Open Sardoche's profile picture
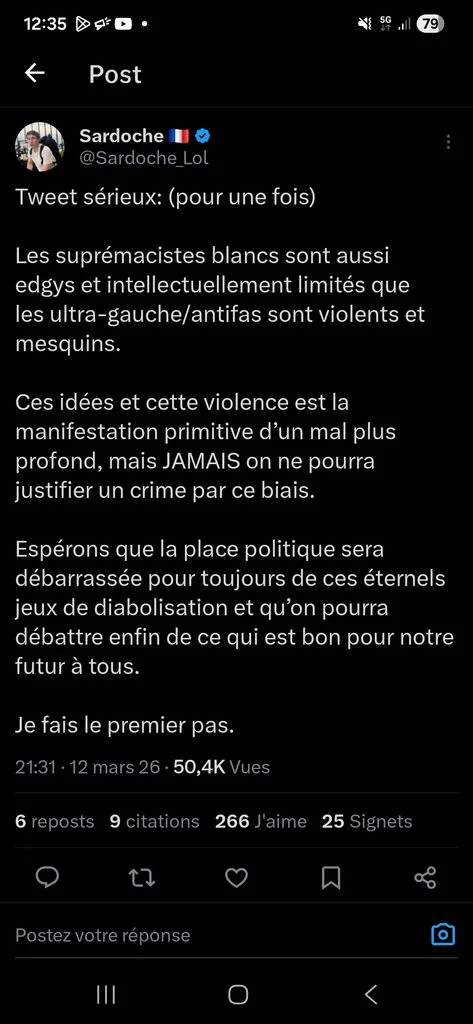Screen dimensions: 473x1024 tap(40, 147)
